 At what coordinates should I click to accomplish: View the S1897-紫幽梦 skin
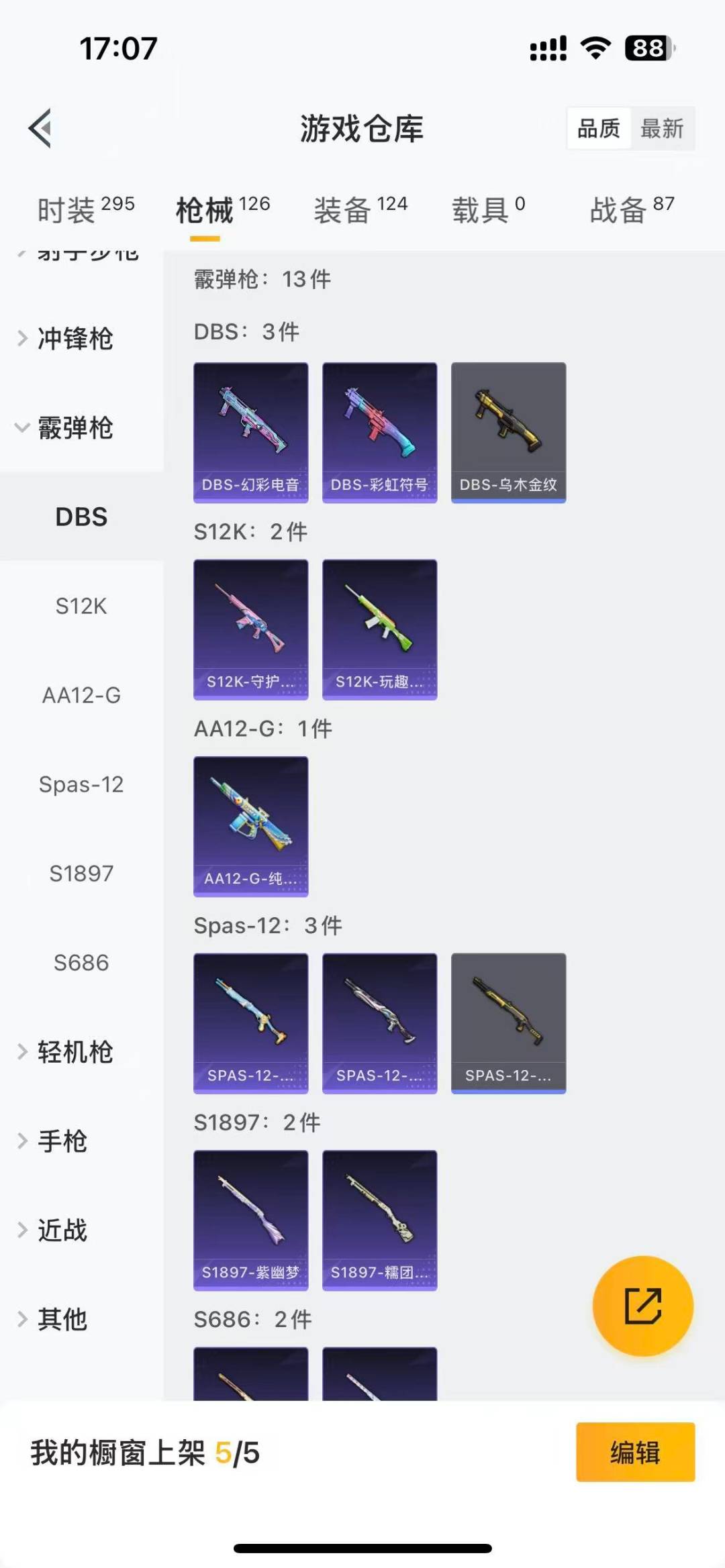pyautogui.click(x=251, y=1221)
